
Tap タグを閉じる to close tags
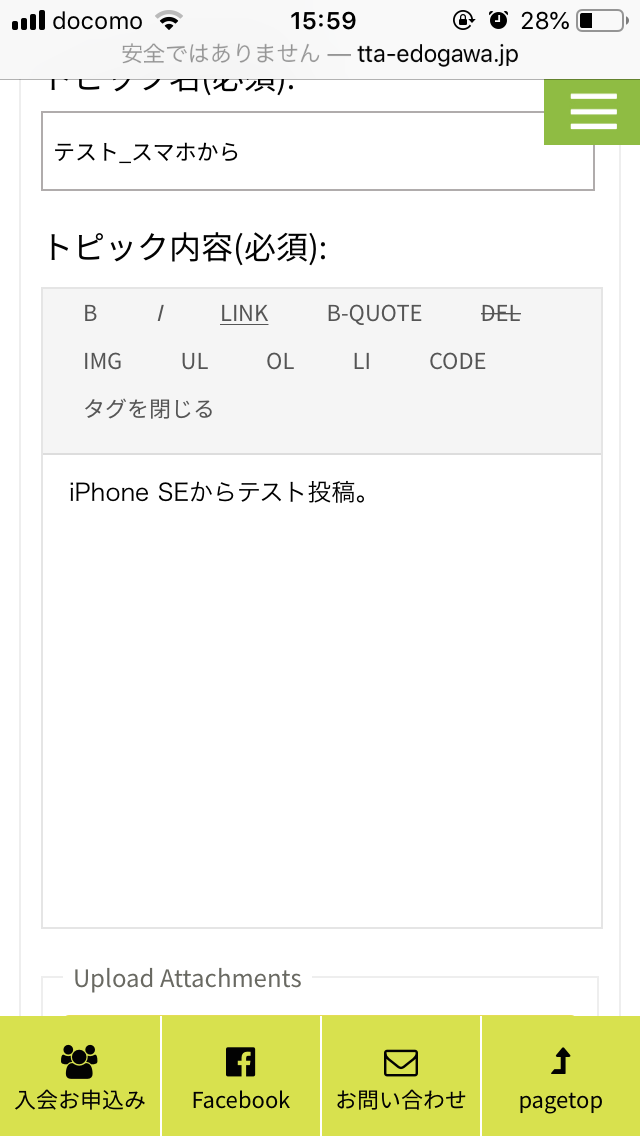coord(149,409)
